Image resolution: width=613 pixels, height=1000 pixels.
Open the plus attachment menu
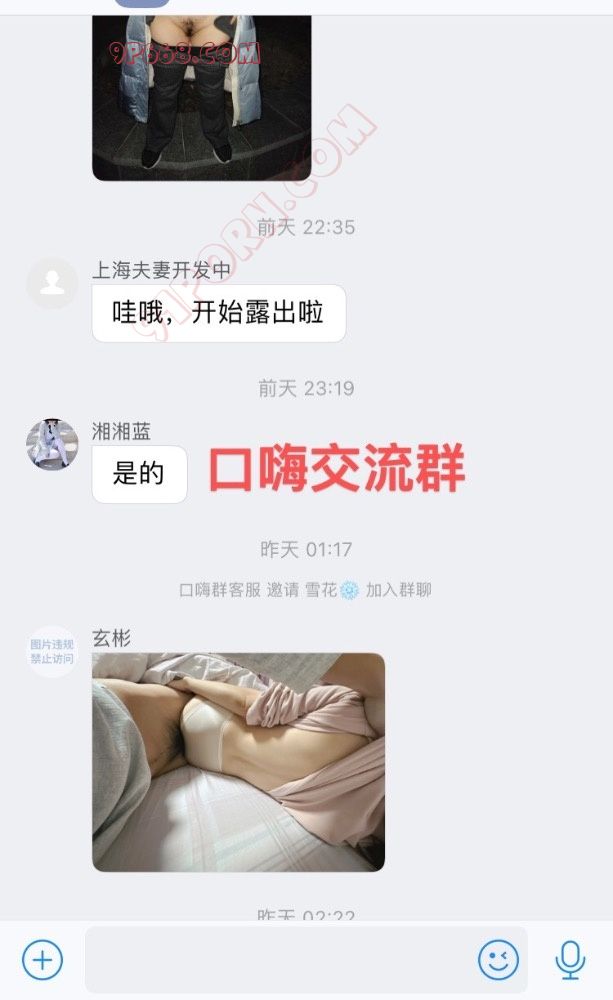pos(42,960)
